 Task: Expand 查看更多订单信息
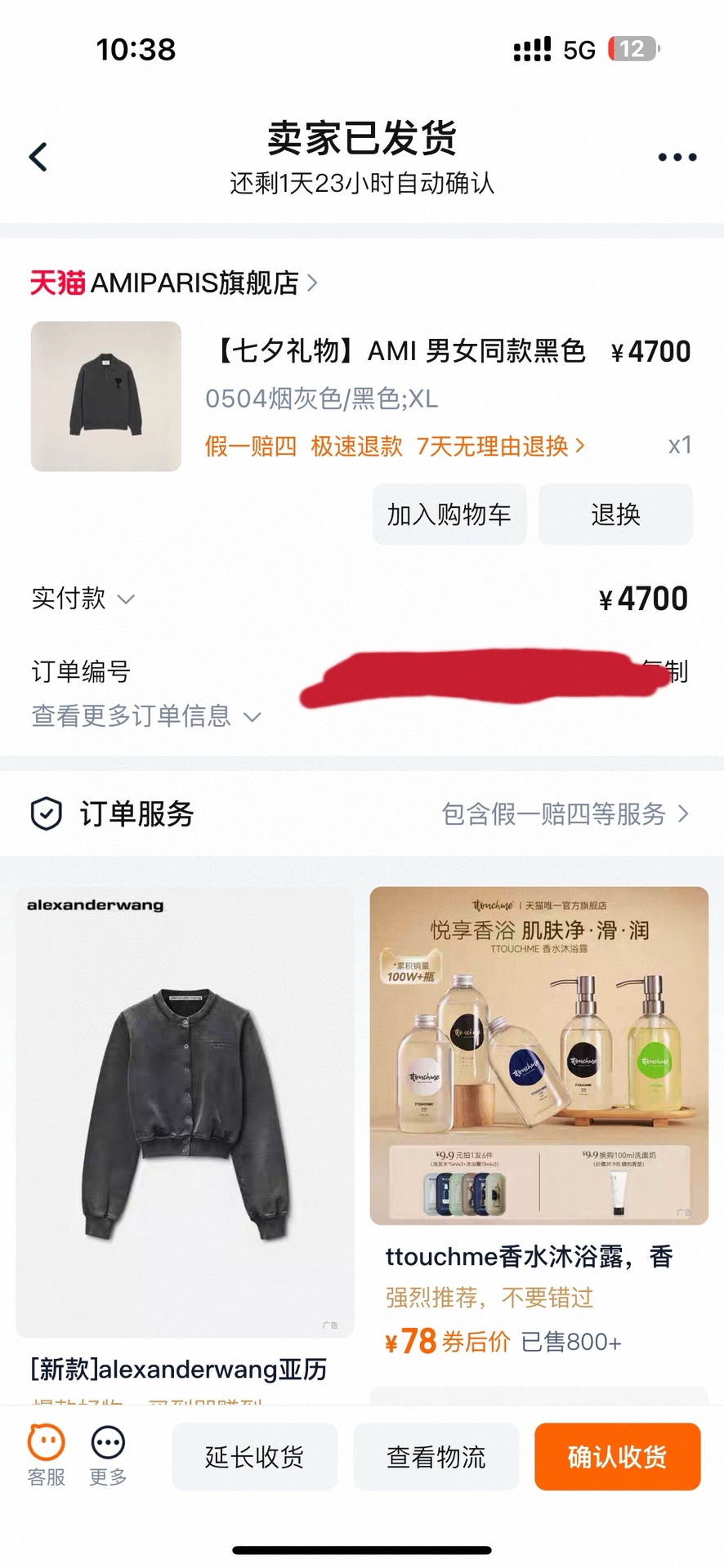145,716
